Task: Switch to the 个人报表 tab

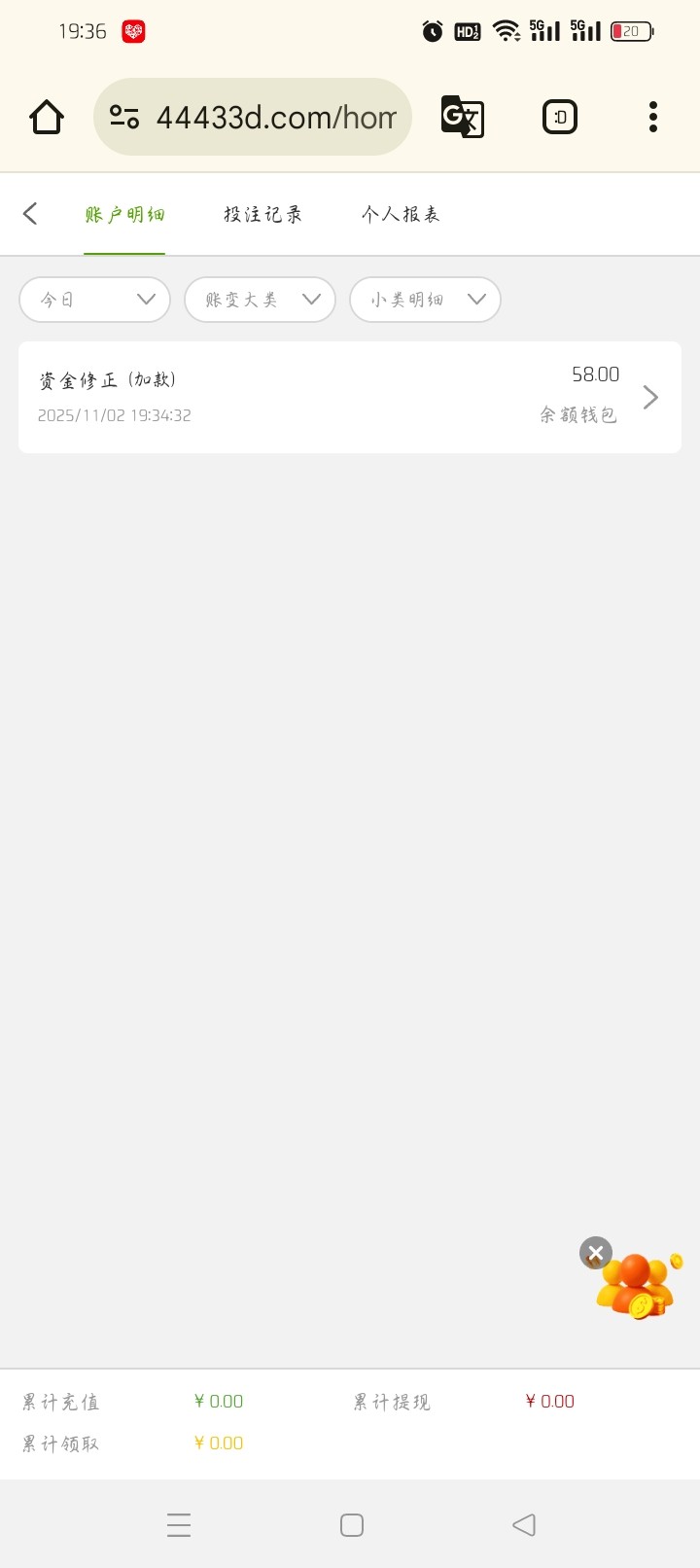Action: (401, 214)
